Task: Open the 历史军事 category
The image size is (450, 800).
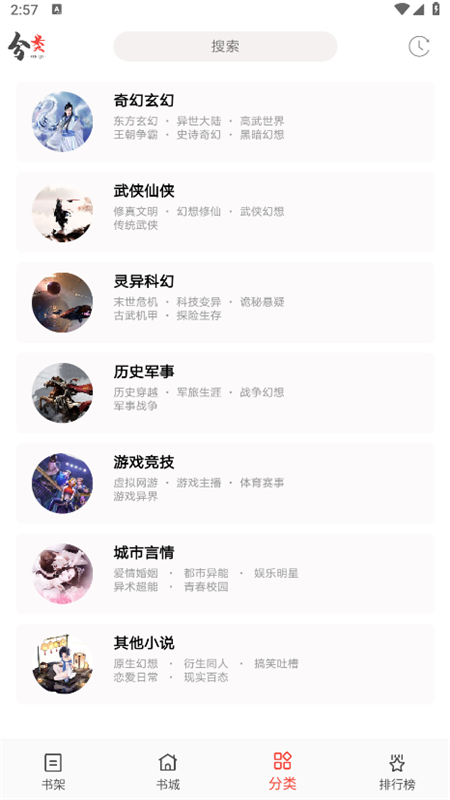Action: click(x=225, y=393)
